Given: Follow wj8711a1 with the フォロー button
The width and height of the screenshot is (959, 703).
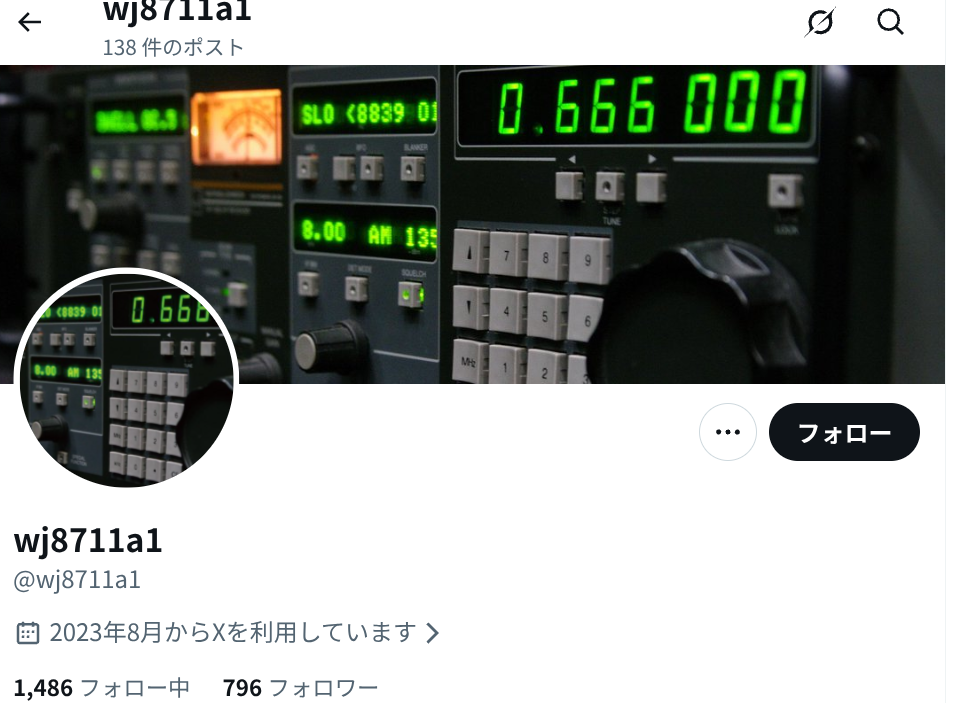Looking at the screenshot, I should click(844, 432).
